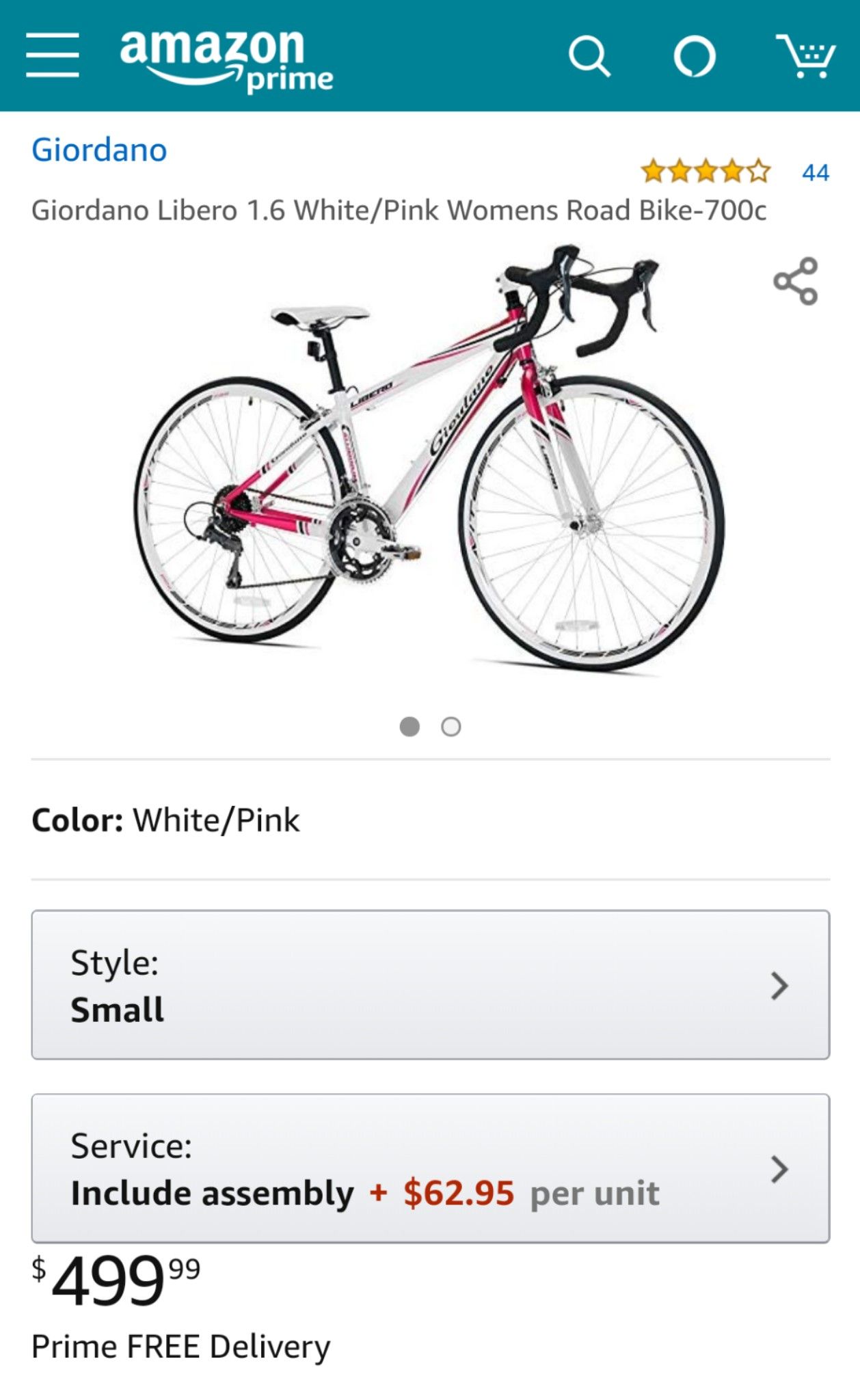Image resolution: width=860 pixels, height=1400 pixels.
Task: Share this bike listing
Action: pos(796,281)
